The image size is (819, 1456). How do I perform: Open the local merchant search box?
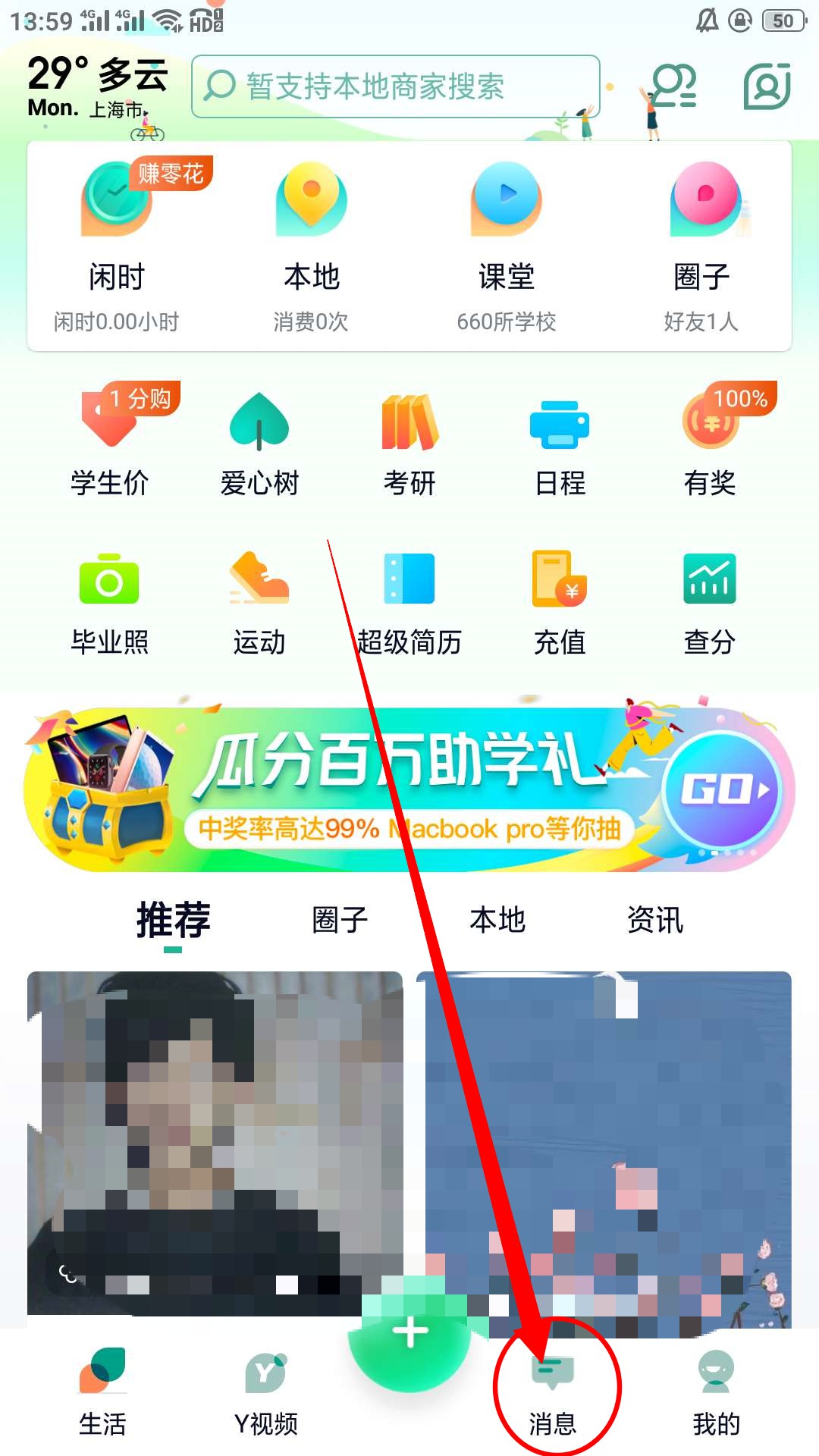point(394,86)
